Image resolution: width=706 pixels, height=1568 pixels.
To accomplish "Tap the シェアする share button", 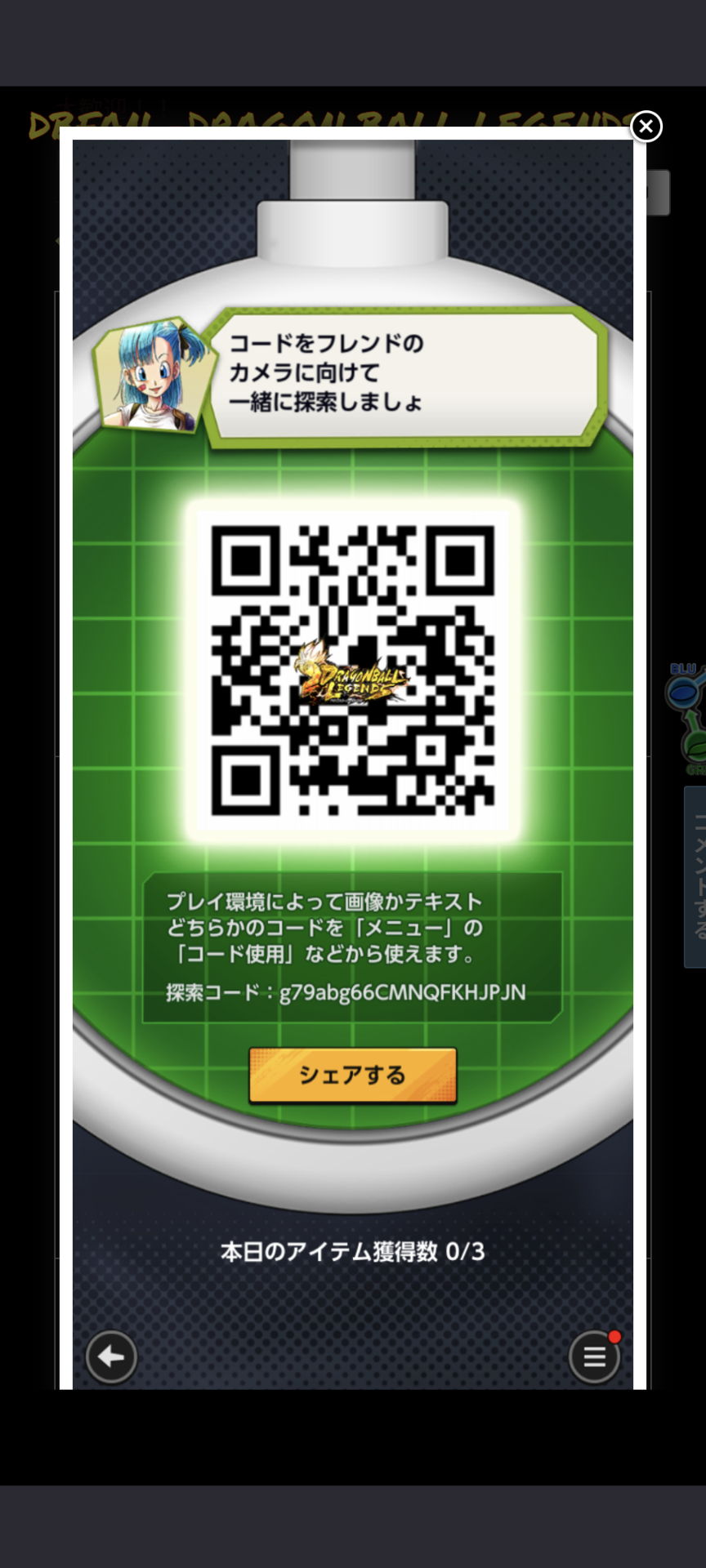I will click(352, 1075).
